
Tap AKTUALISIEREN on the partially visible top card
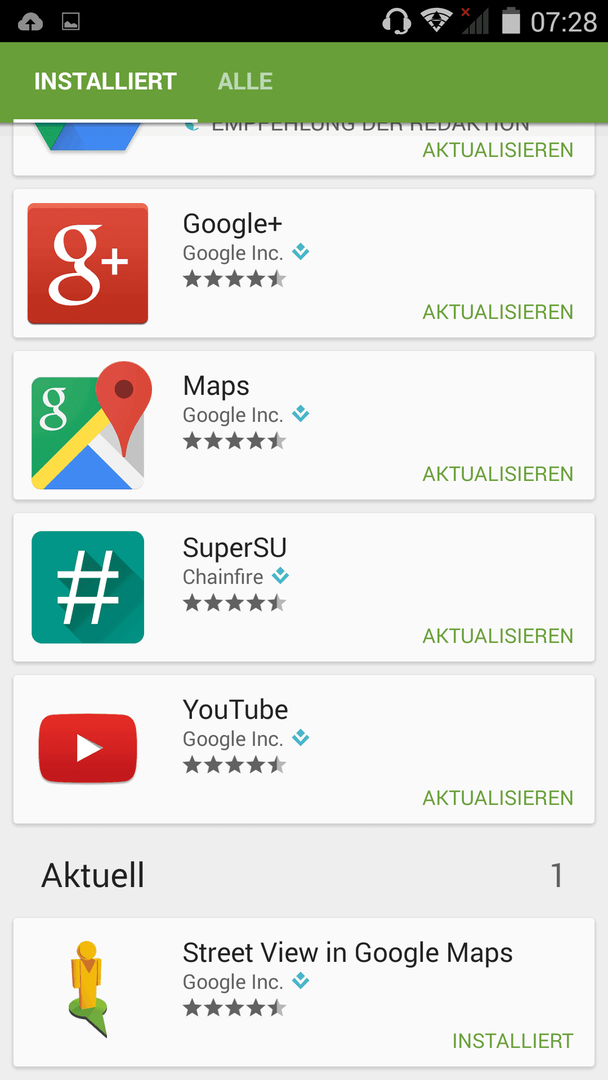coord(498,150)
